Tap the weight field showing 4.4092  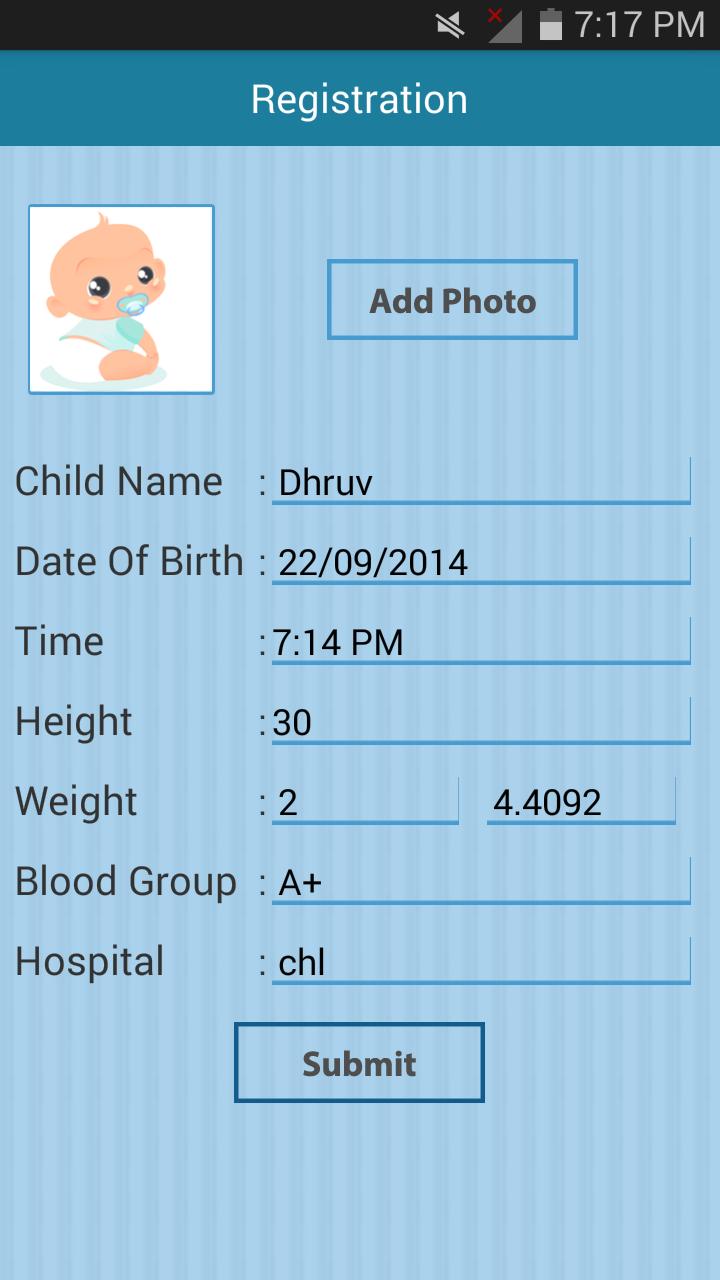click(581, 802)
